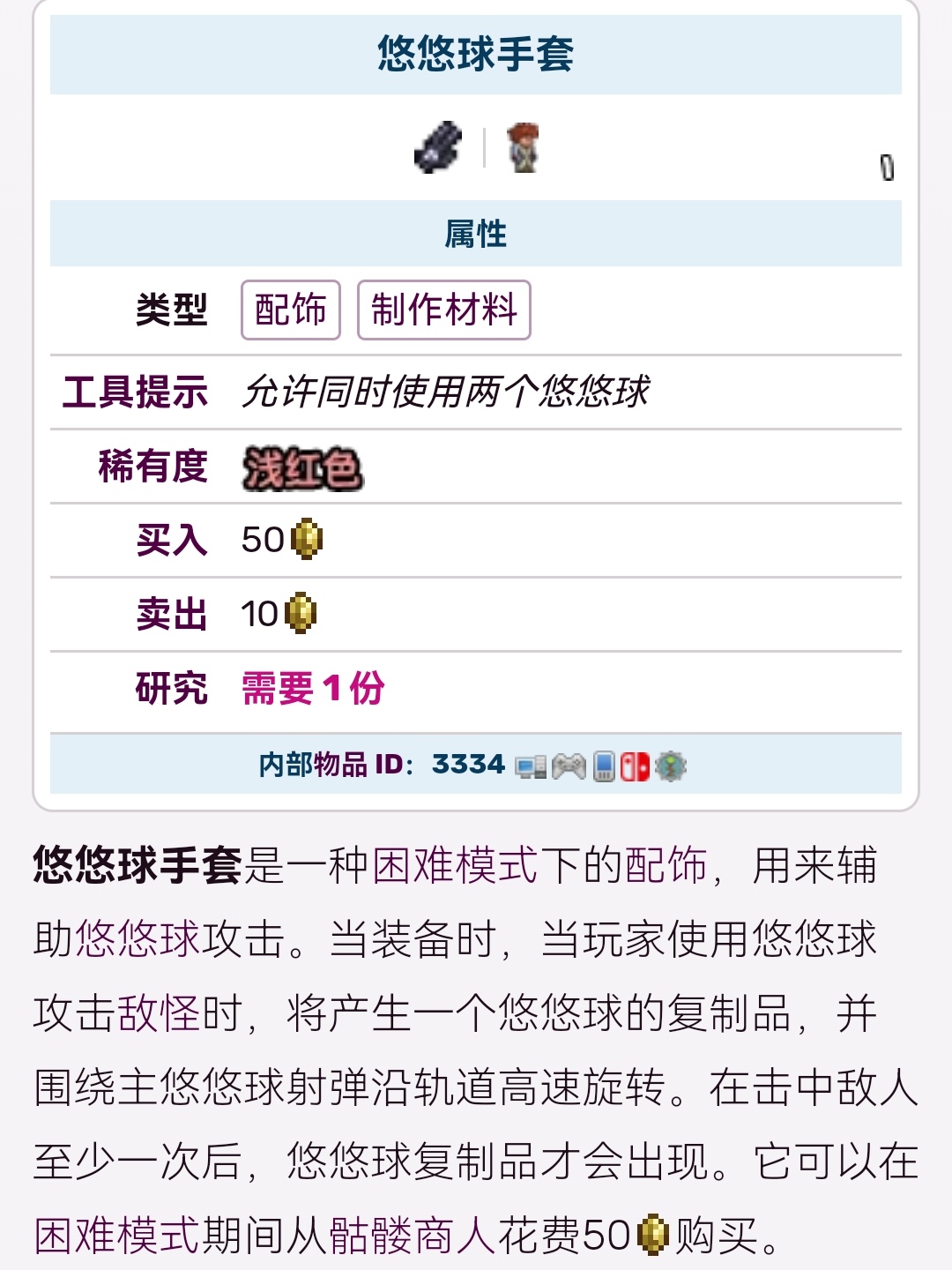Open the 内部物品 ID link

[x=335, y=765]
